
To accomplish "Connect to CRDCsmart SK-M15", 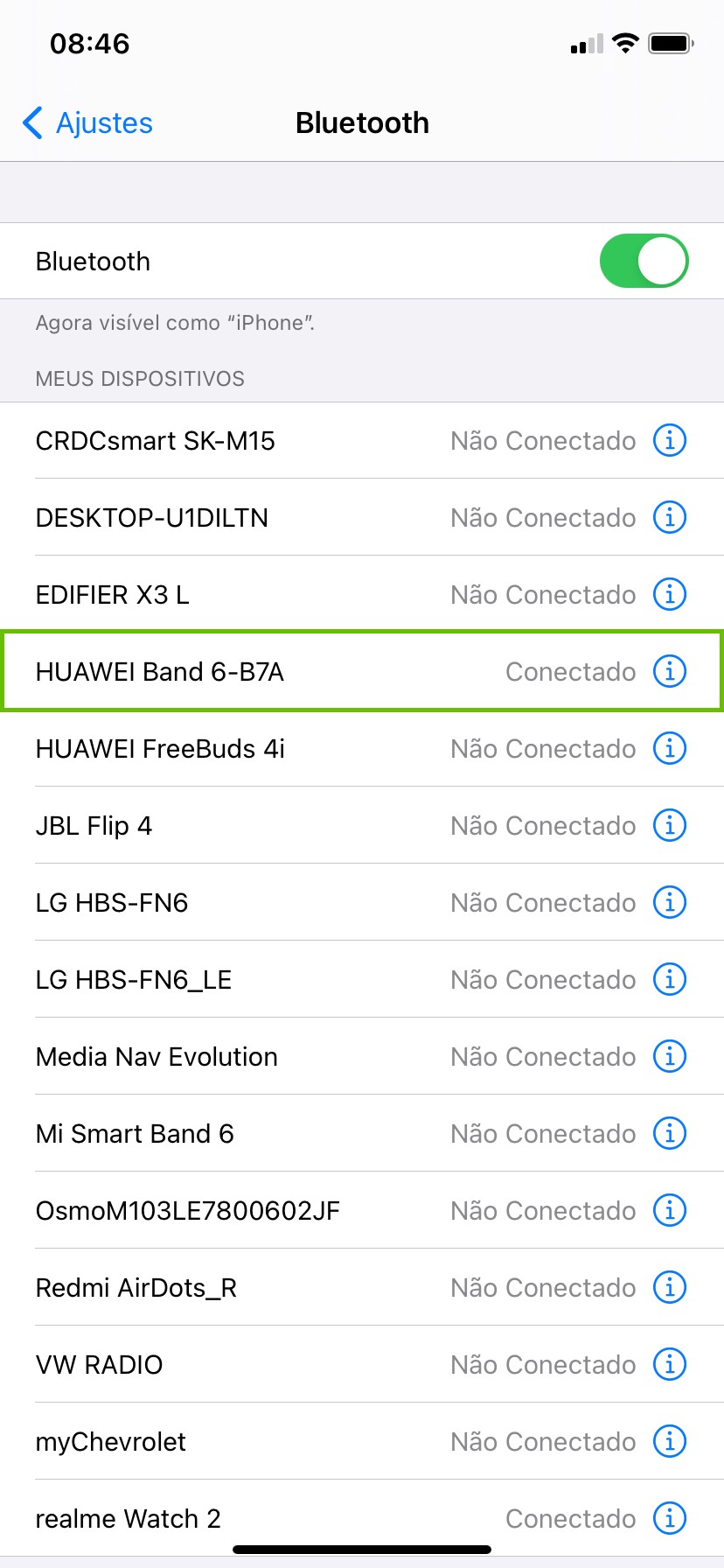I will [262, 440].
